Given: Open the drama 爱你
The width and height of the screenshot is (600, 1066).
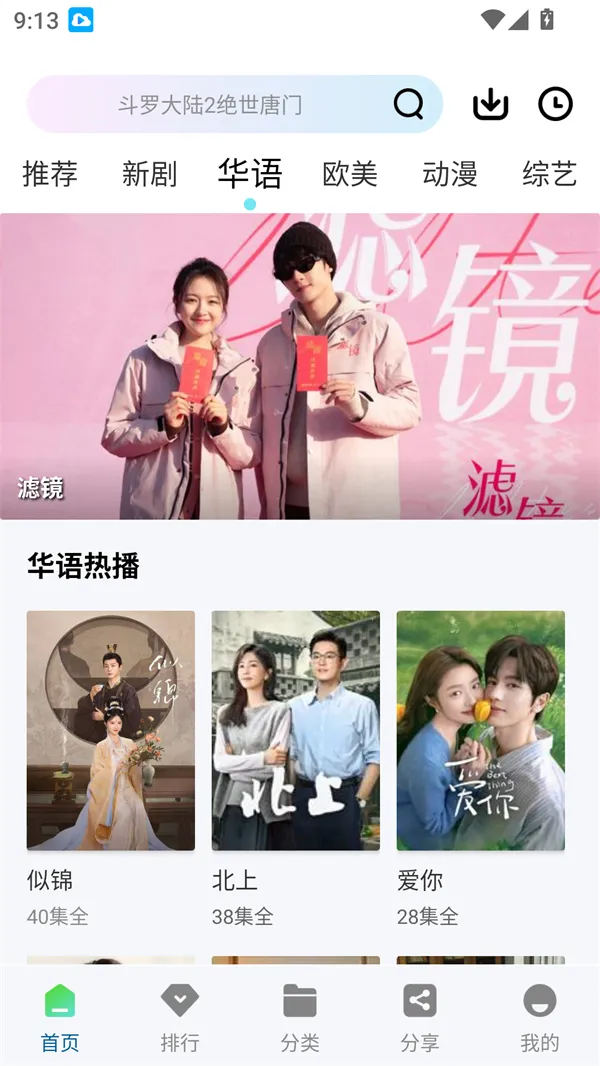Looking at the screenshot, I should click(481, 731).
